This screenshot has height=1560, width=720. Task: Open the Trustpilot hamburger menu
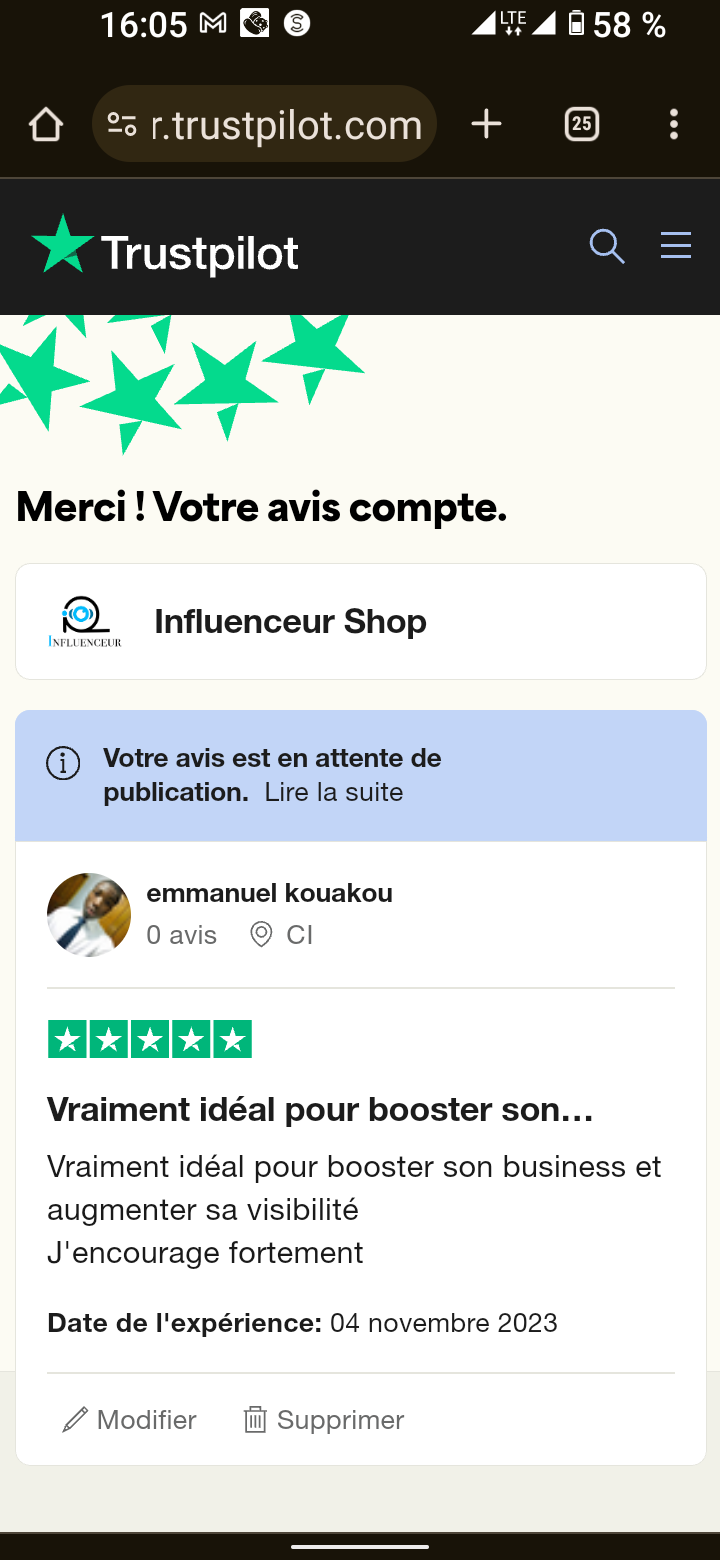(x=676, y=246)
